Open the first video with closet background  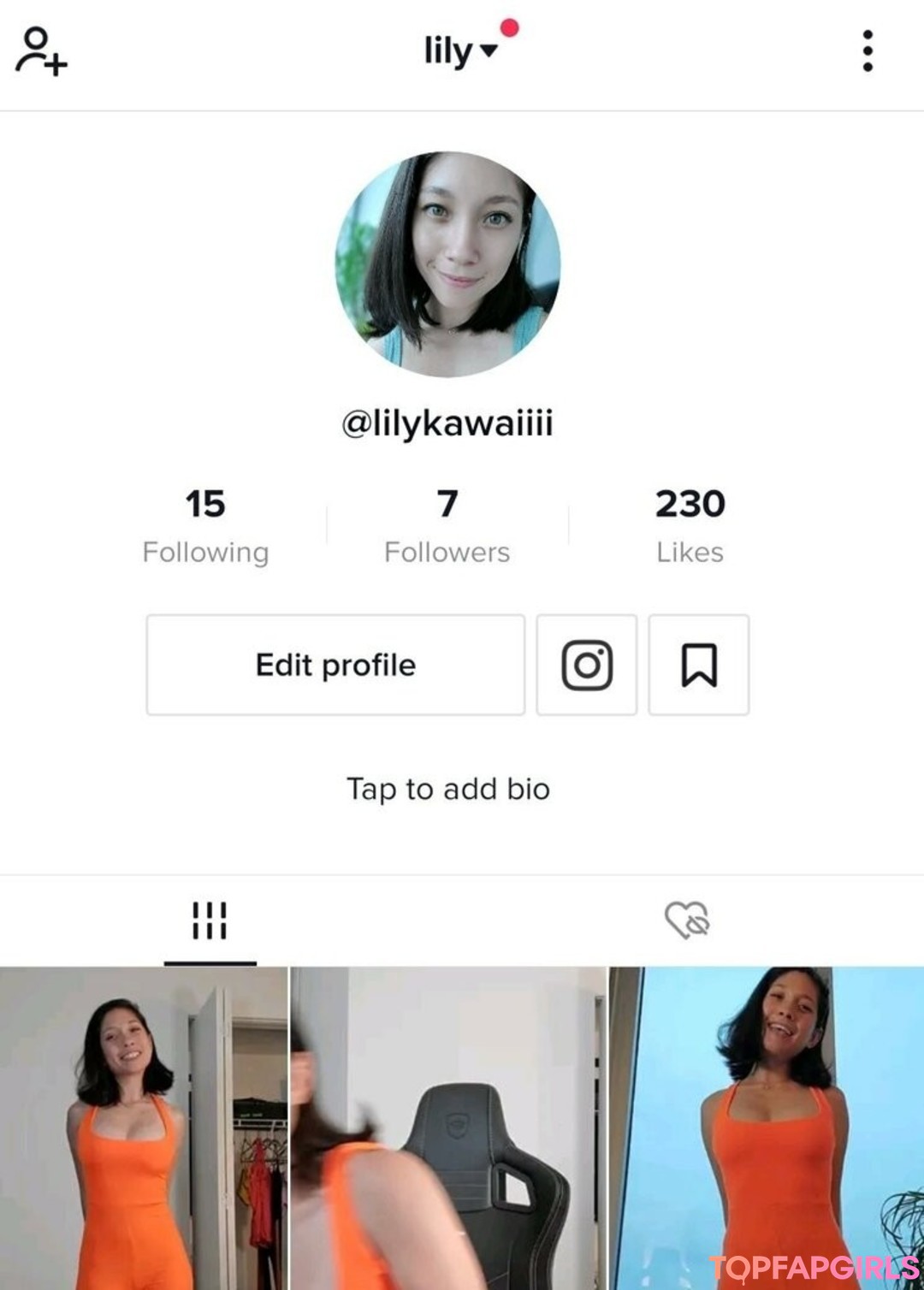(x=144, y=1127)
